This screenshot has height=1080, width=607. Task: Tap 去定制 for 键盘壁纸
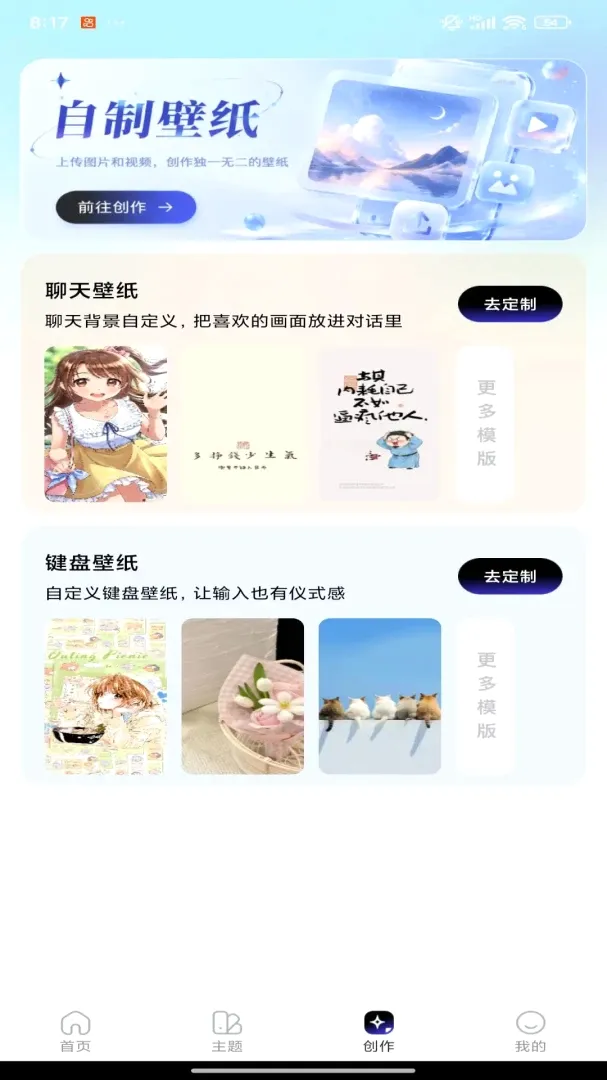pyautogui.click(x=510, y=576)
